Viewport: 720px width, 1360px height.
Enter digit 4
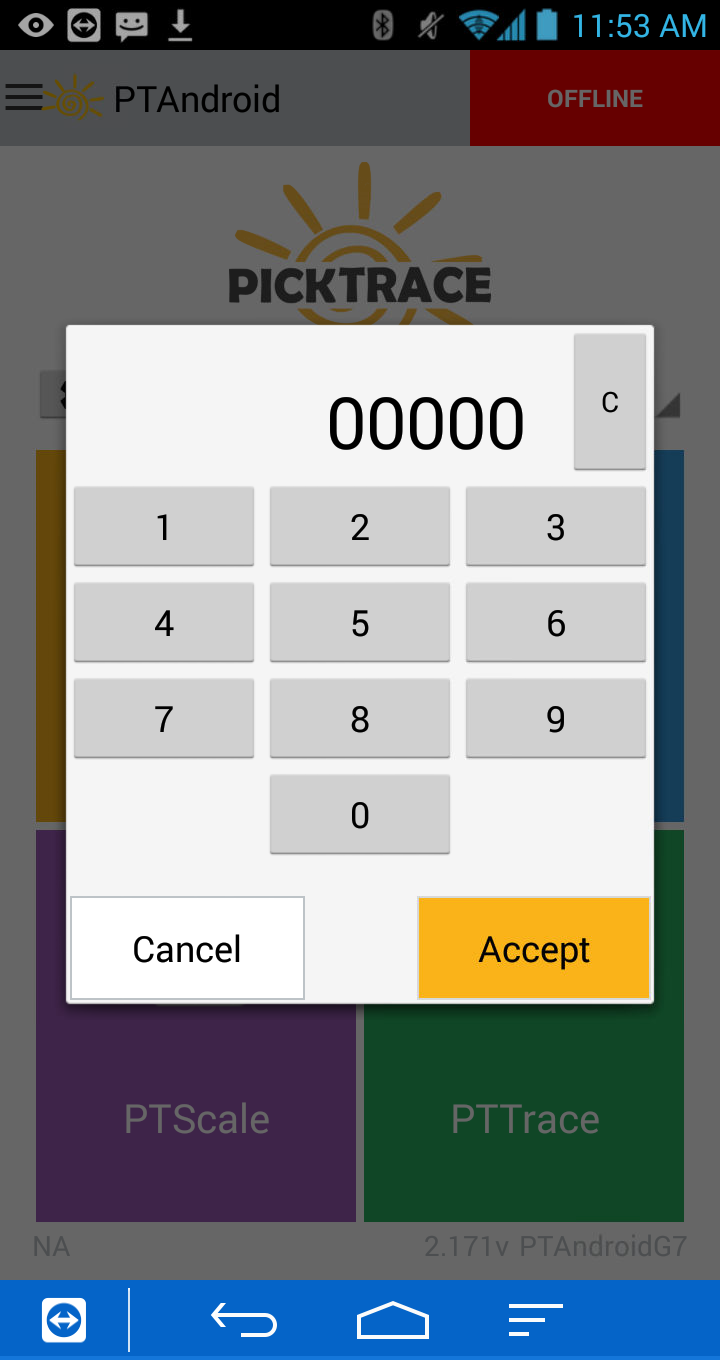(x=164, y=622)
